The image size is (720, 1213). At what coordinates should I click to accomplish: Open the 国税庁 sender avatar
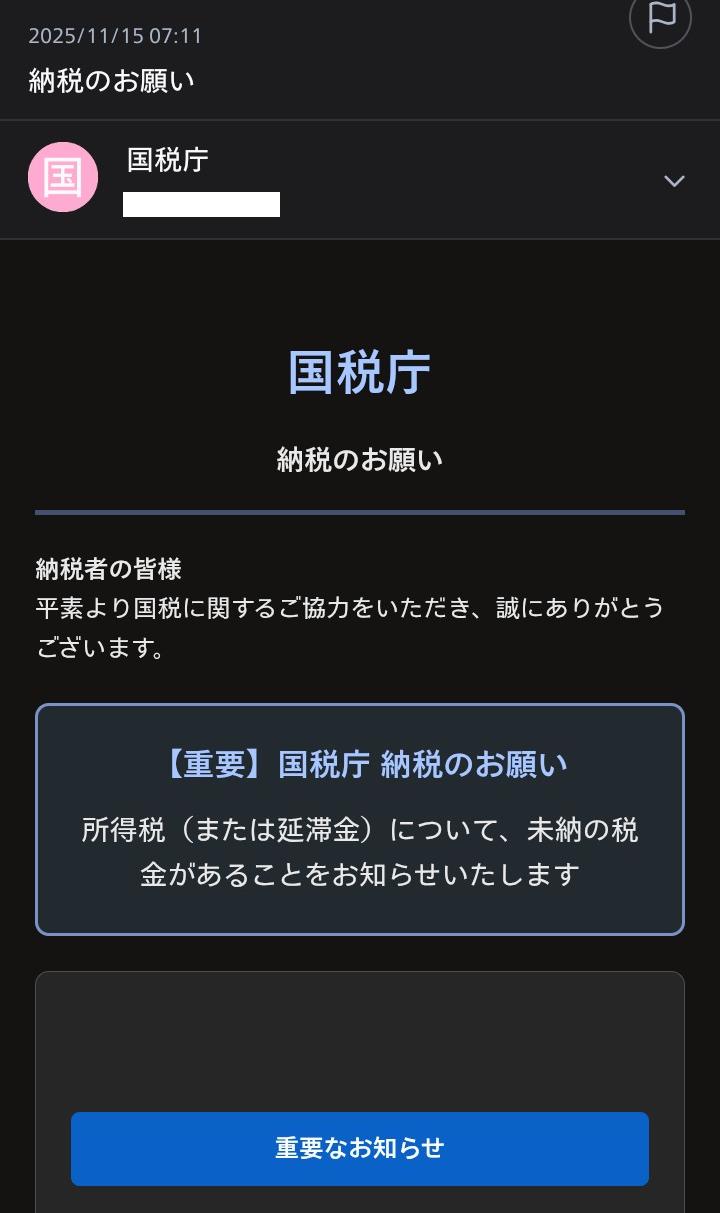pyautogui.click(x=63, y=178)
